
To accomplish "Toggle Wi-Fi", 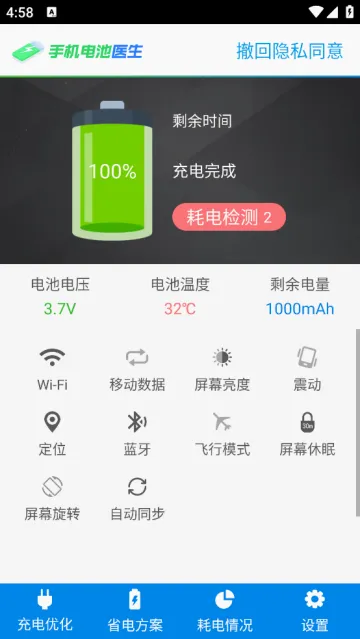I will coord(52,369).
